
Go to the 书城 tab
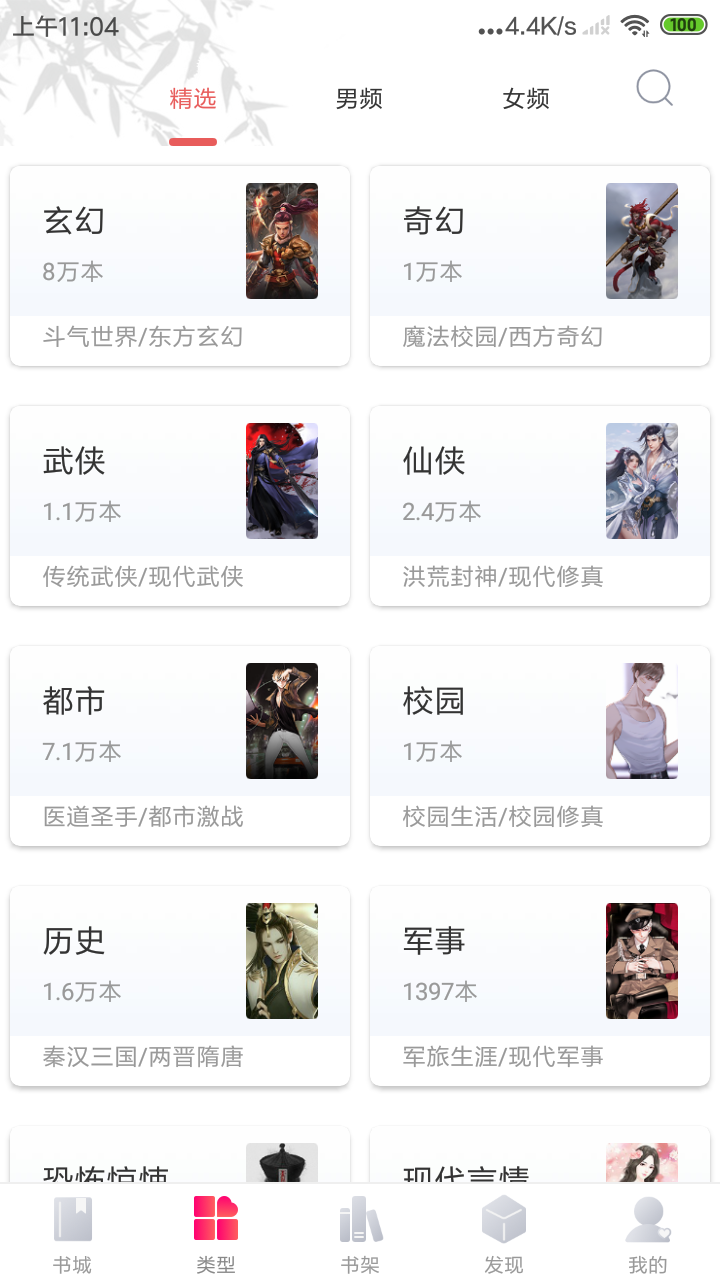point(72,1235)
